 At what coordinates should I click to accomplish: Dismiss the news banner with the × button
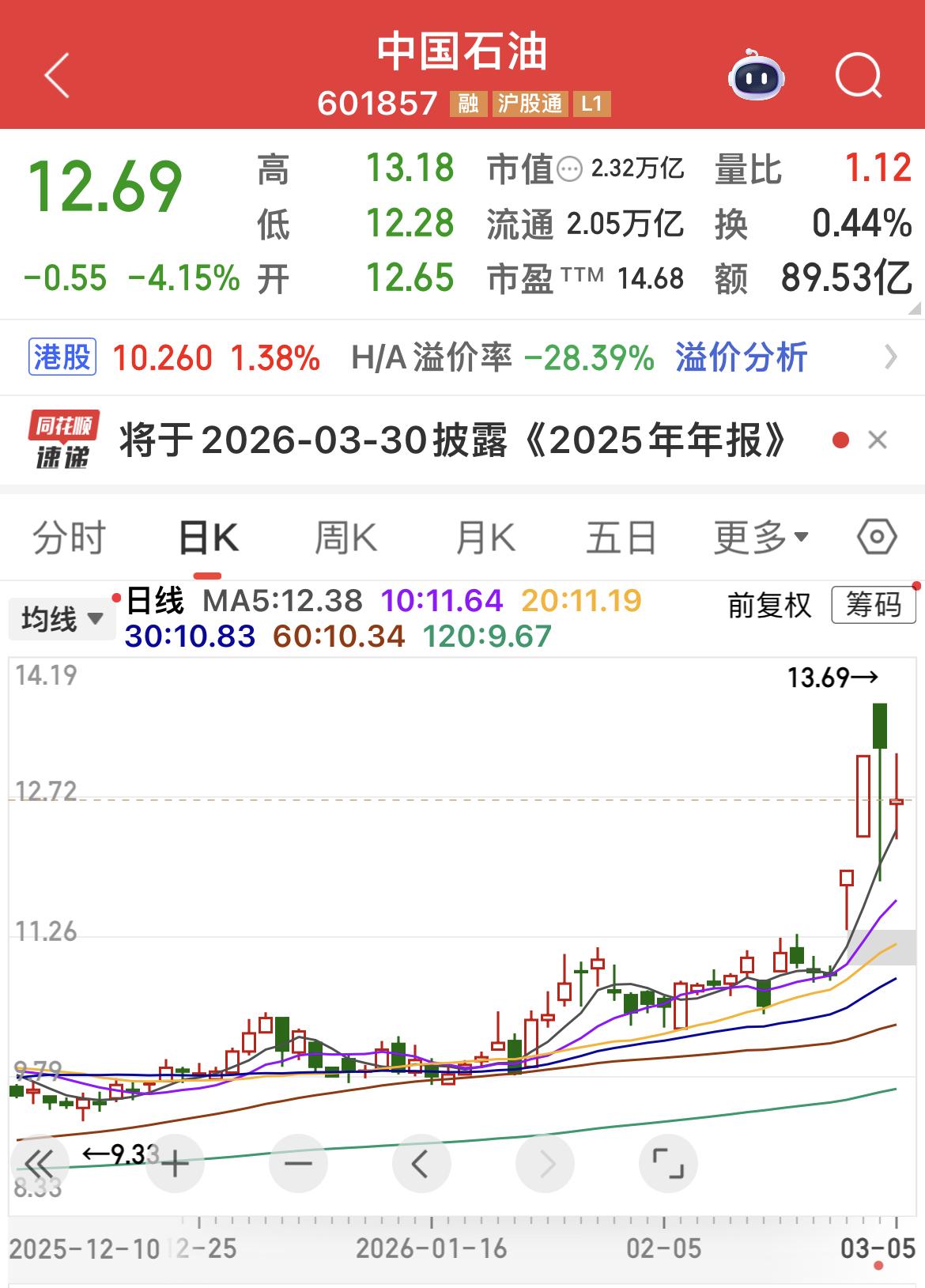coord(875,440)
